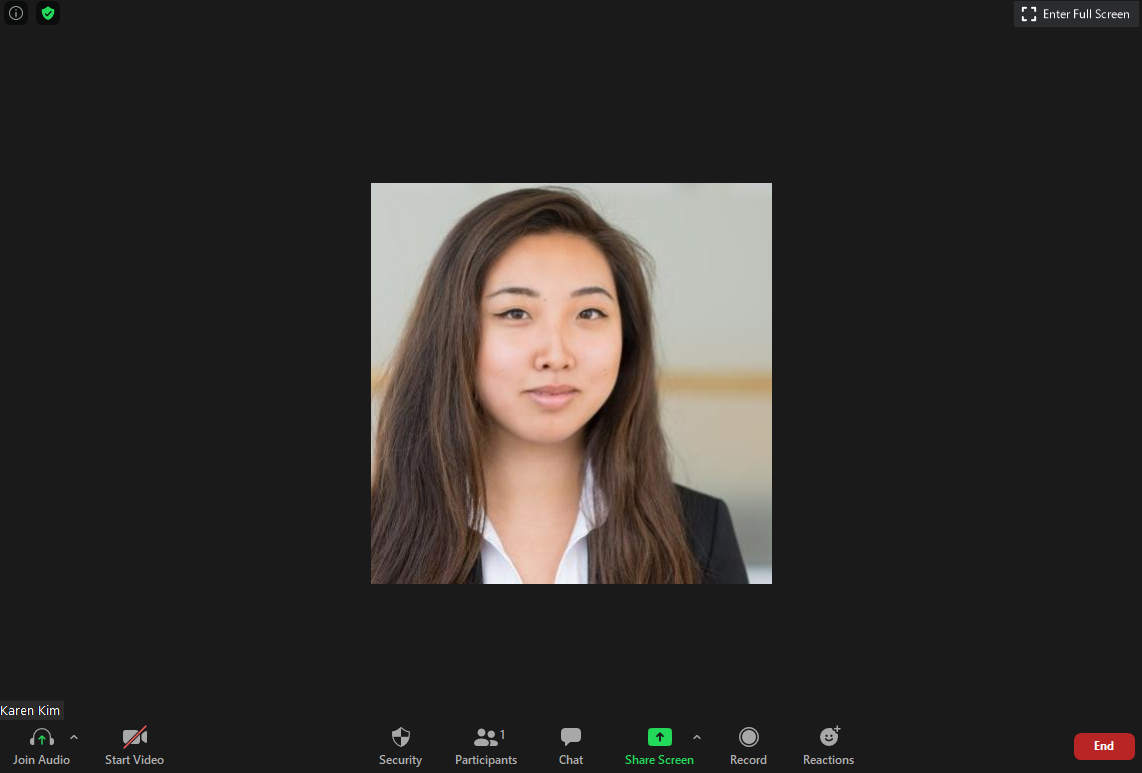Start Share Screen
1142x773 pixels.
coord(659,745)
